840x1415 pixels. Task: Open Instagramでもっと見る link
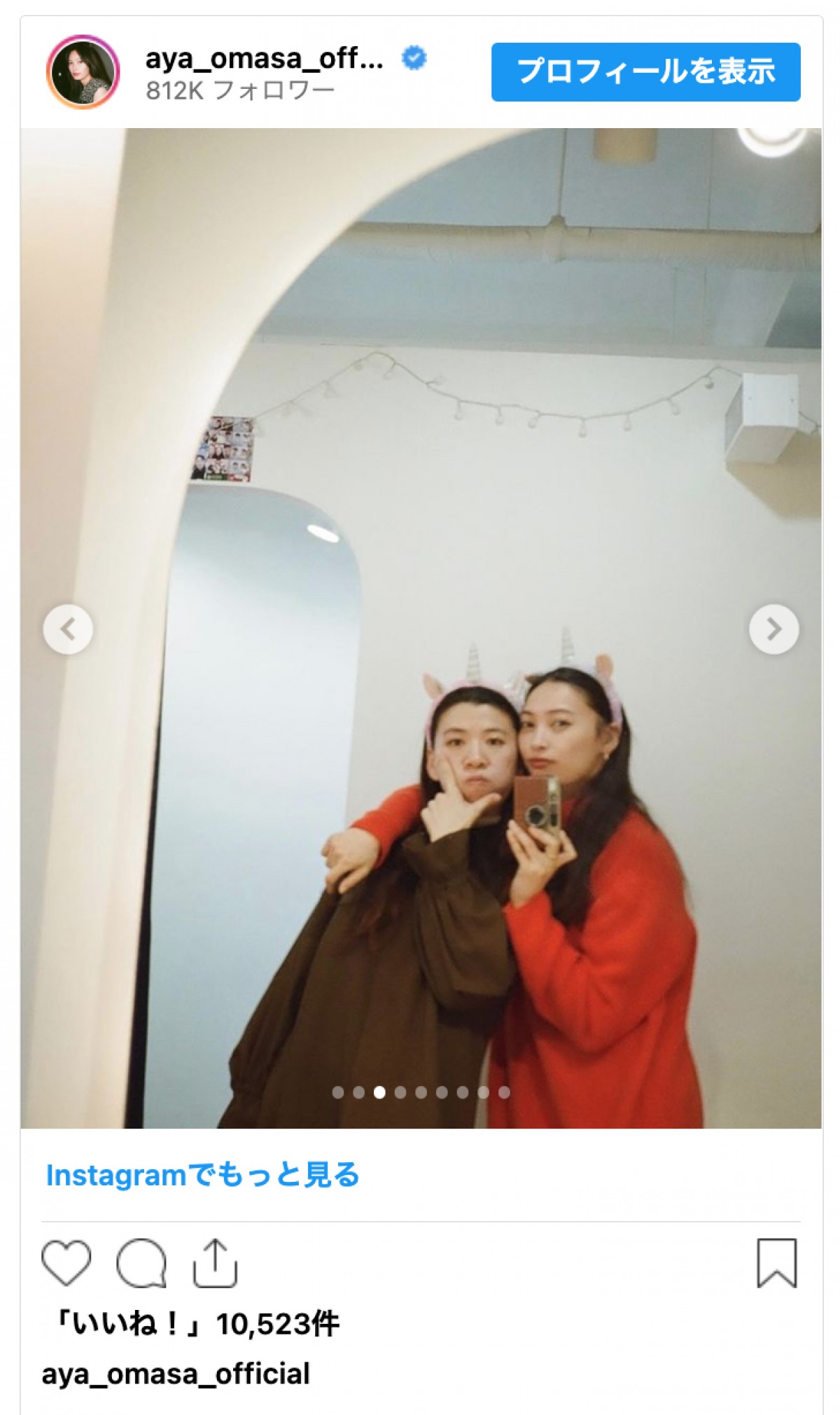point(202,1176)
